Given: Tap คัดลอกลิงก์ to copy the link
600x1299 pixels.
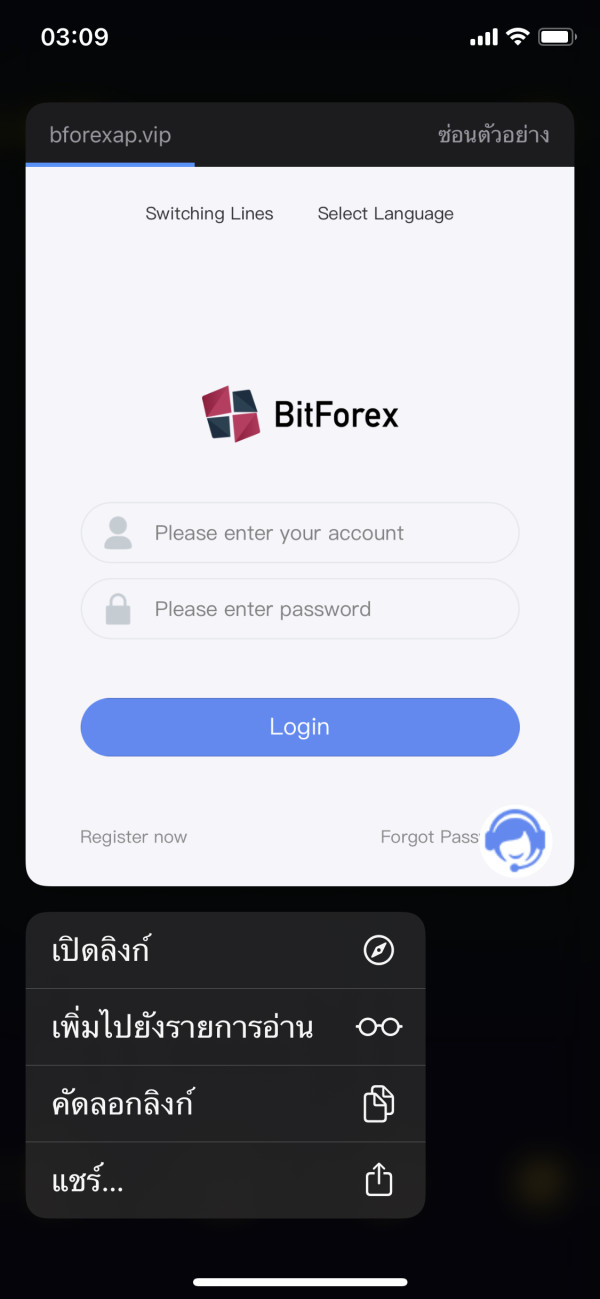Looking at the screenshot, I should coord(225,1104).
